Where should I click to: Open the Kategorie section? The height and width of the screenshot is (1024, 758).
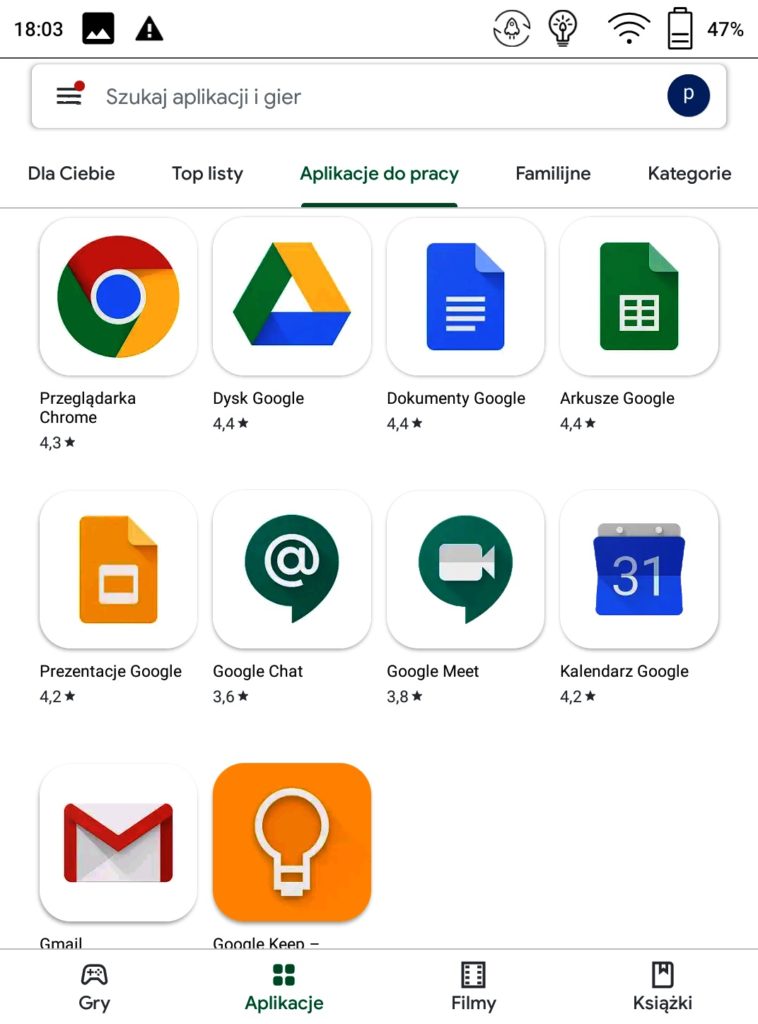point(688,173)
